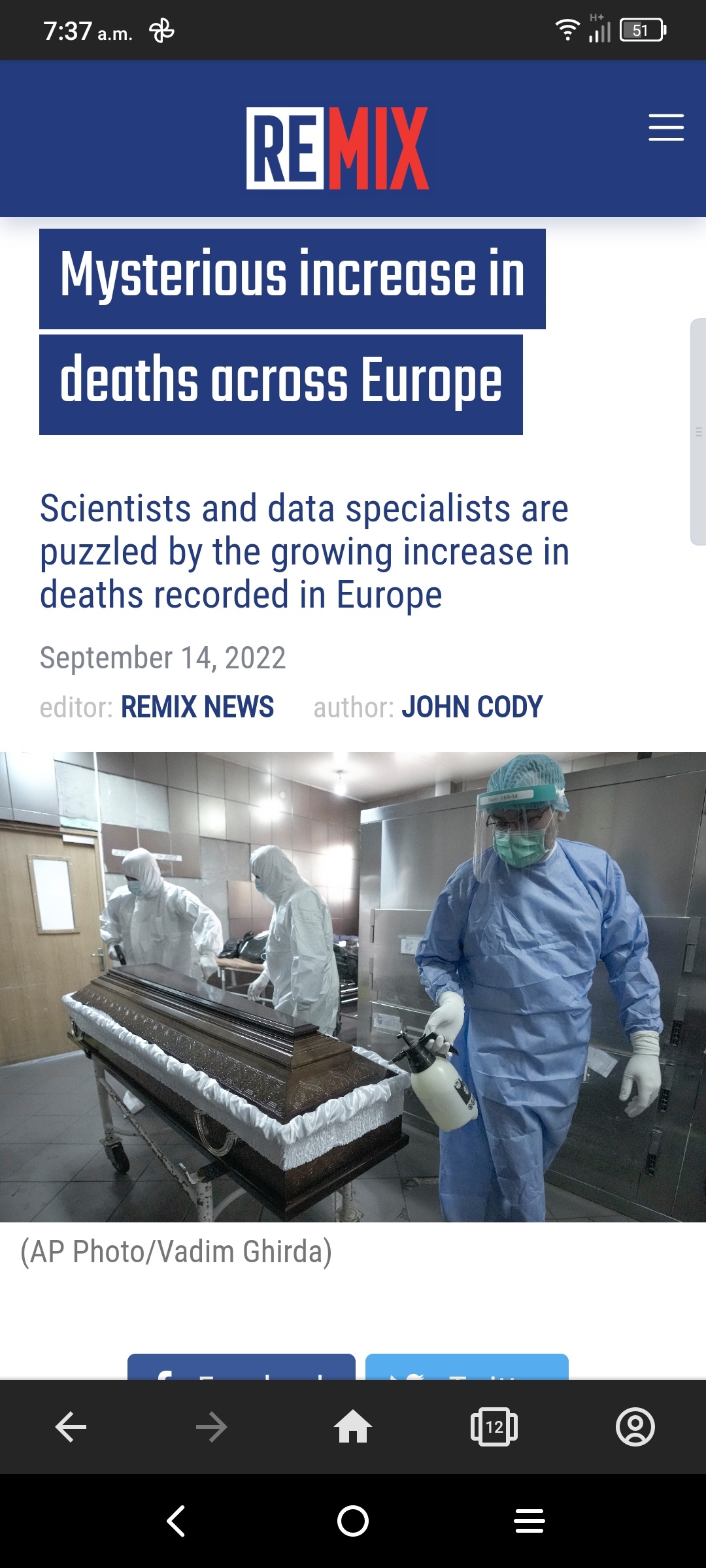Open recent apps from navigation bar
Screen dimensions: 706x1568
[x=529, y=1521]
